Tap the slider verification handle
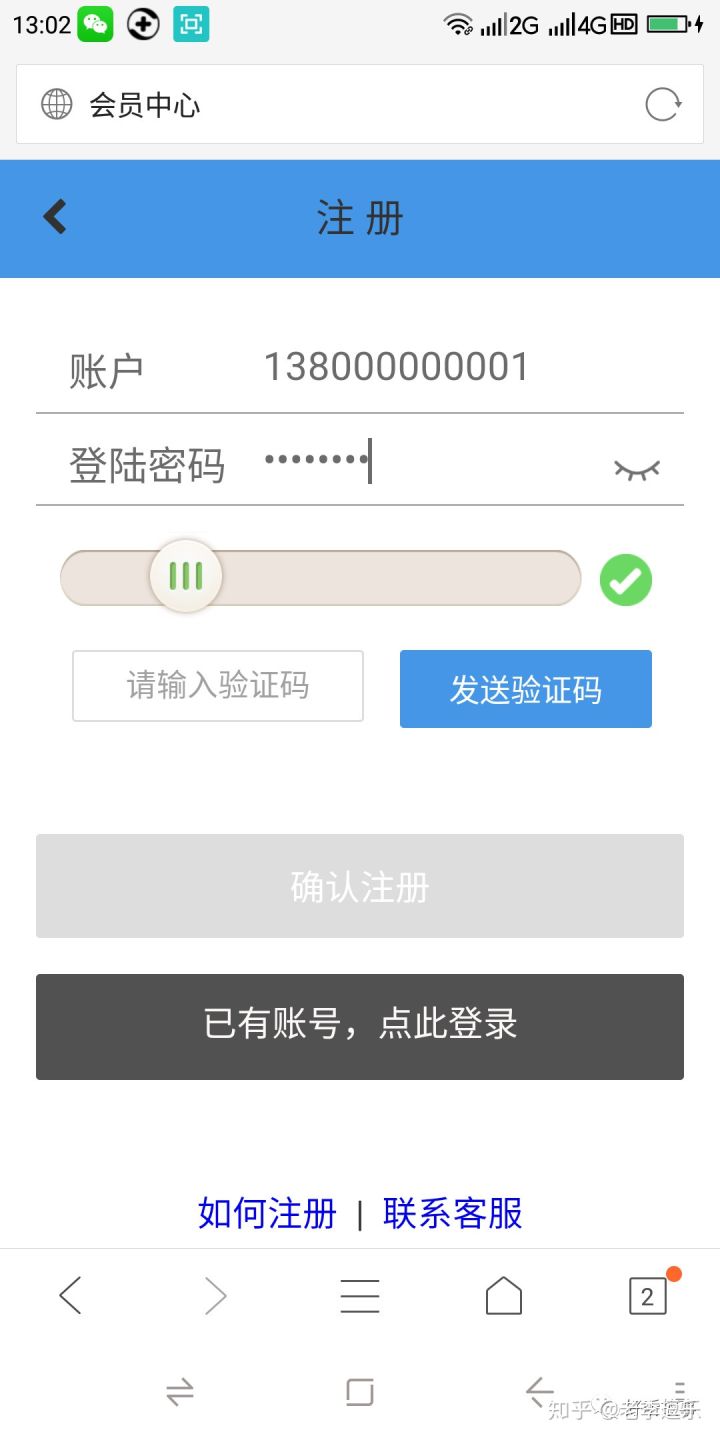 coord(186,576)
